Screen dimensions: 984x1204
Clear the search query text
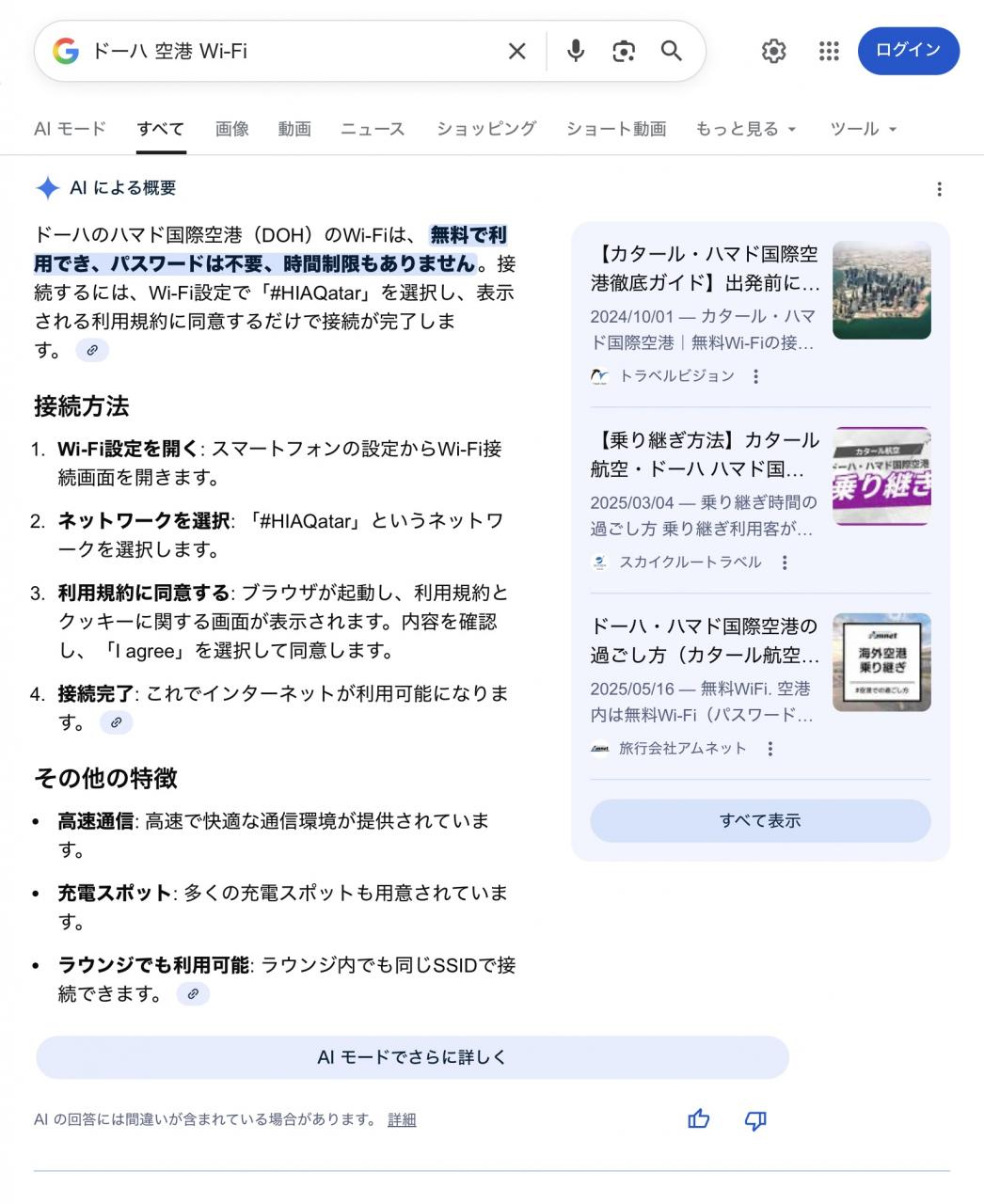[517, 51]
